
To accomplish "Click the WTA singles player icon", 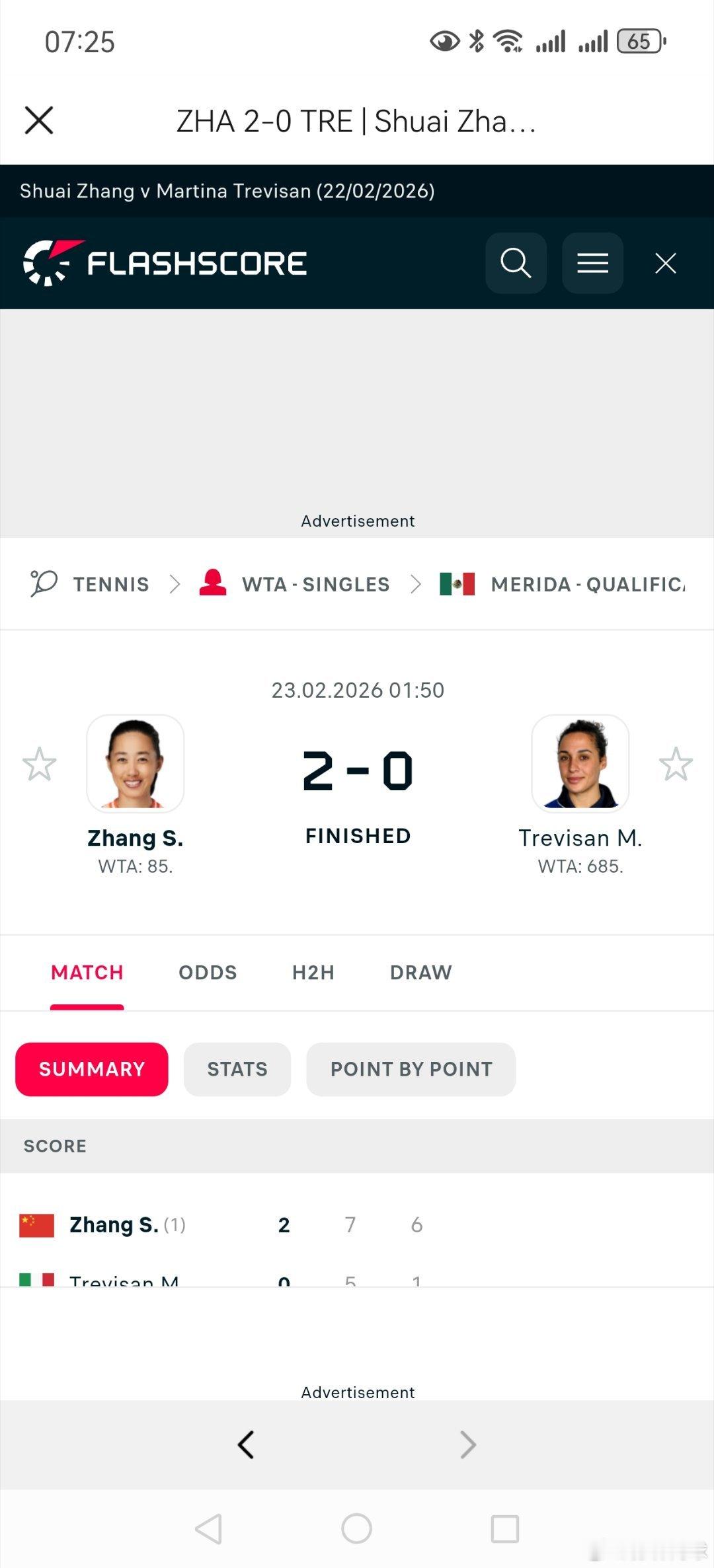I will point(212,584).
